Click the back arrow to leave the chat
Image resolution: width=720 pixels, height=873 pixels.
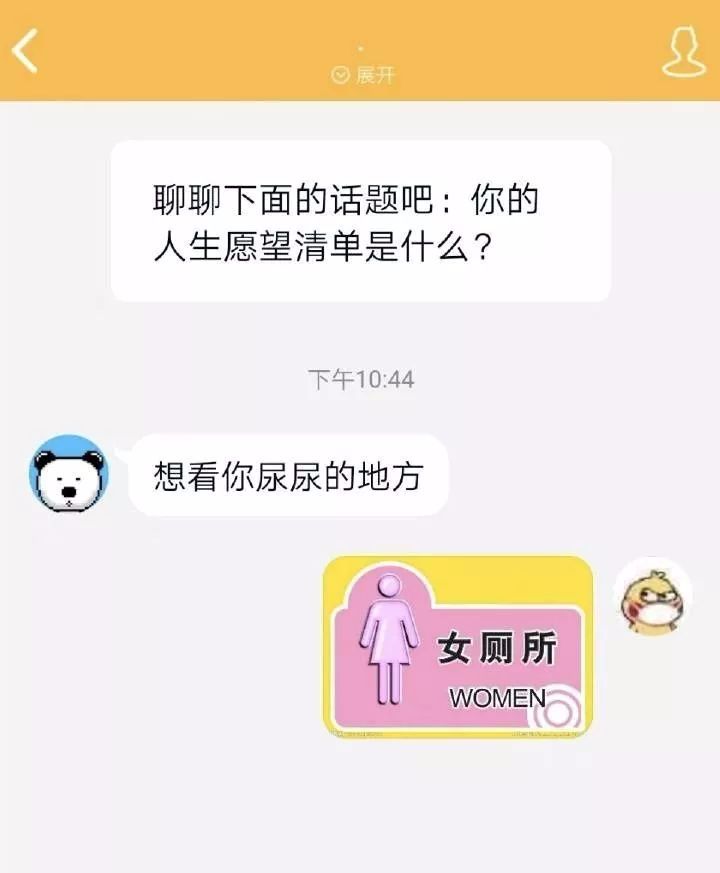(25, 50)
